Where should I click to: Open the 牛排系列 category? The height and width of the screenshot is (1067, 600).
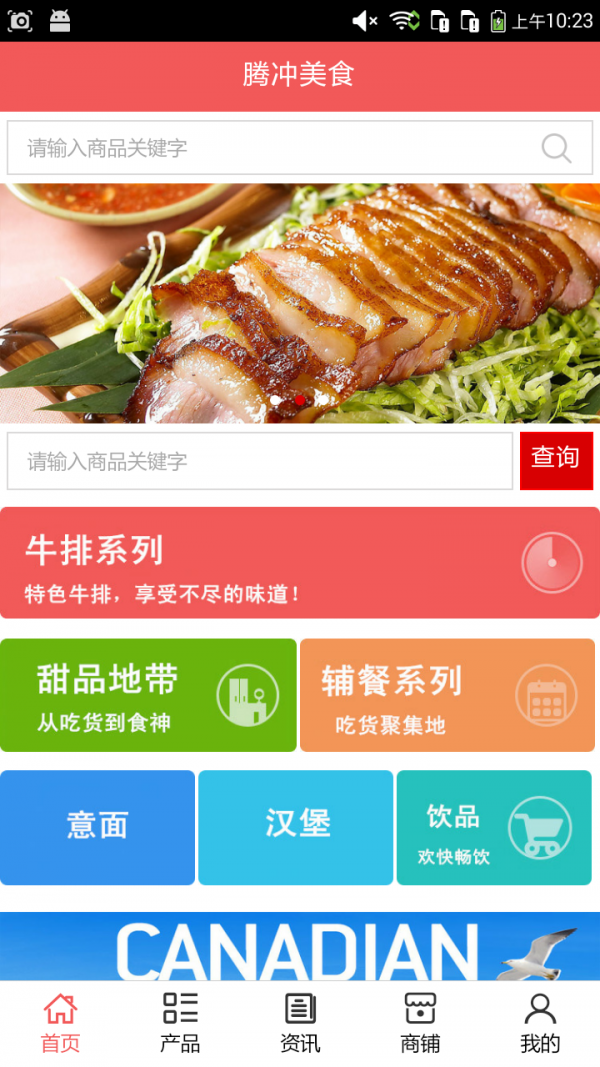(300, 563)
